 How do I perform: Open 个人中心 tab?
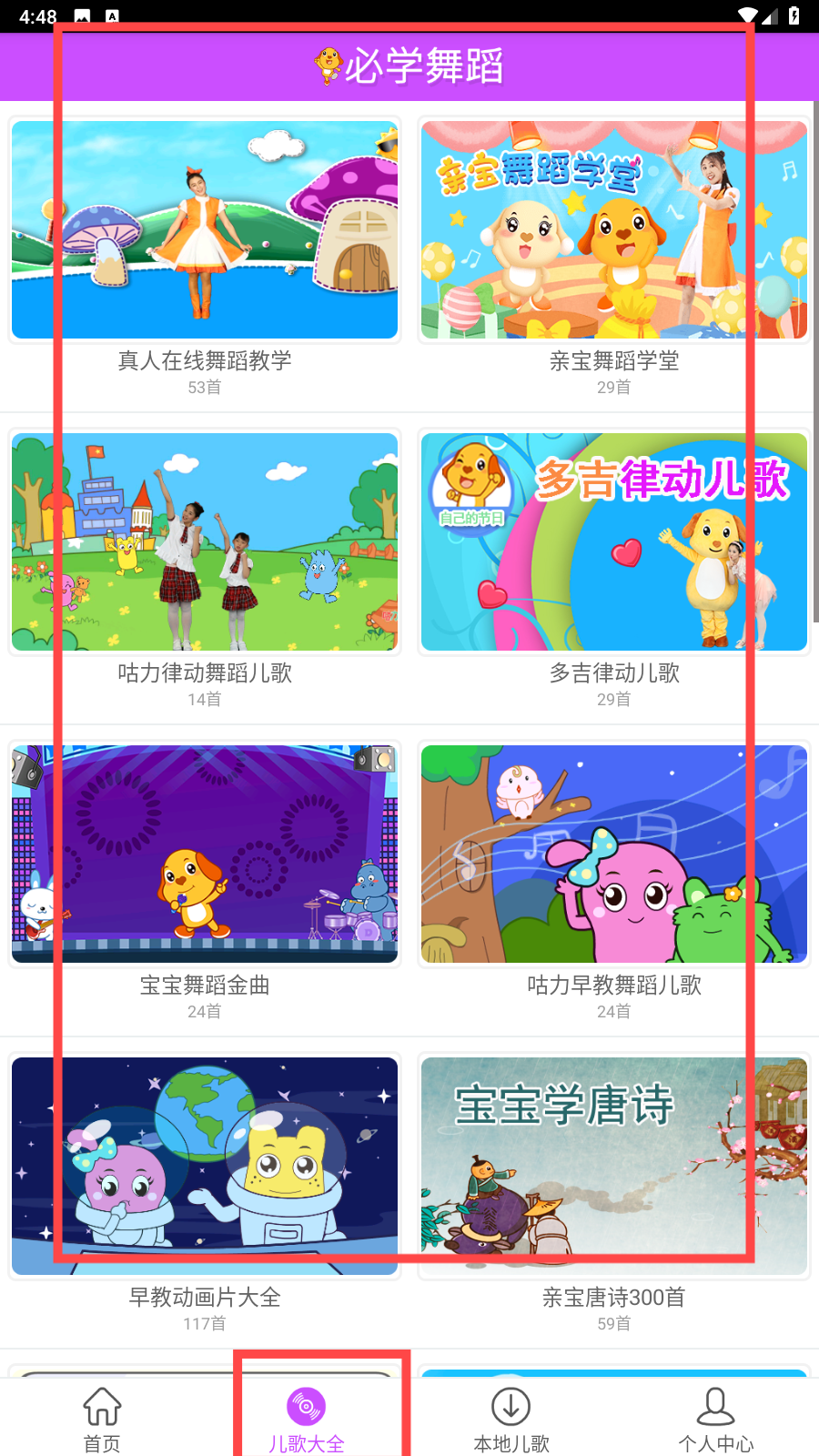pos(716,1419)
